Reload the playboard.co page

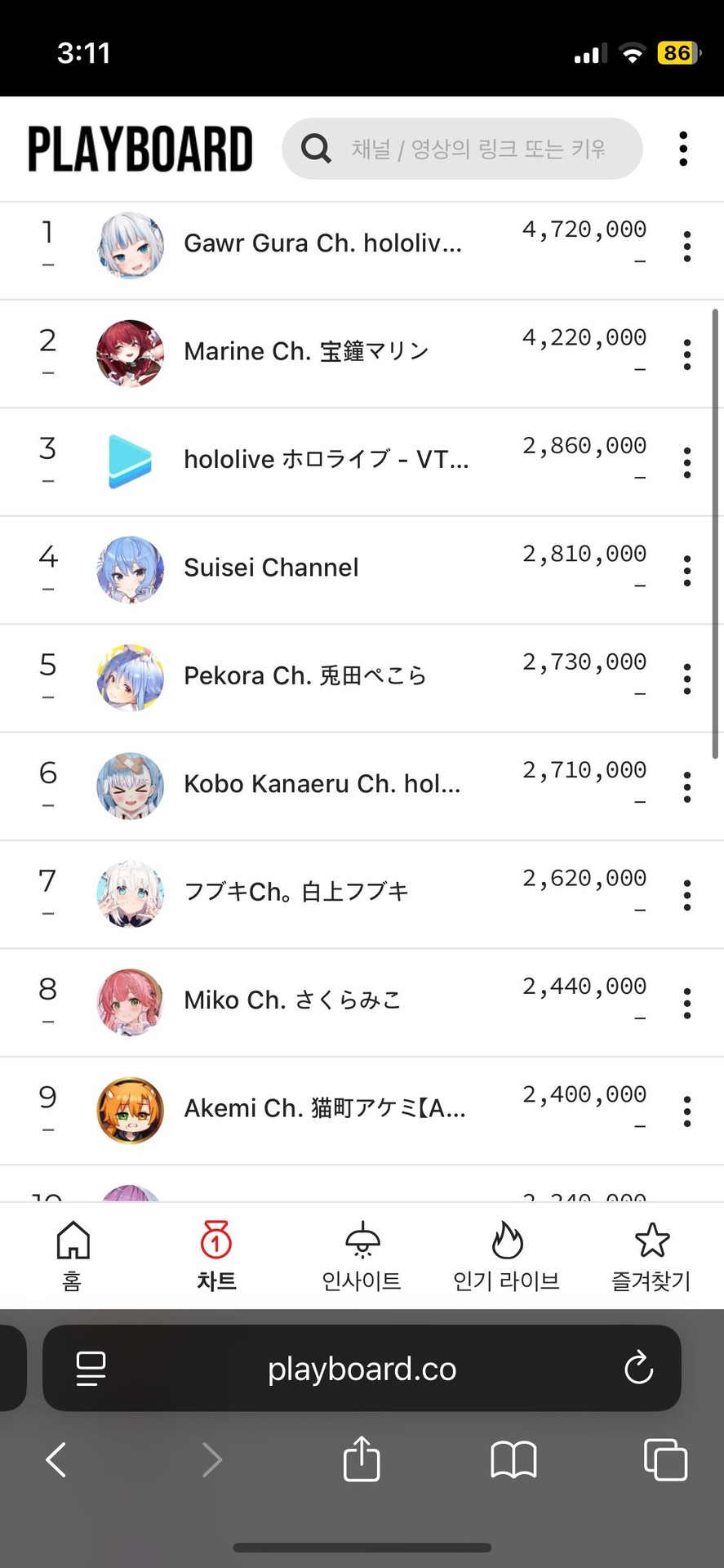click(638, 1368)
